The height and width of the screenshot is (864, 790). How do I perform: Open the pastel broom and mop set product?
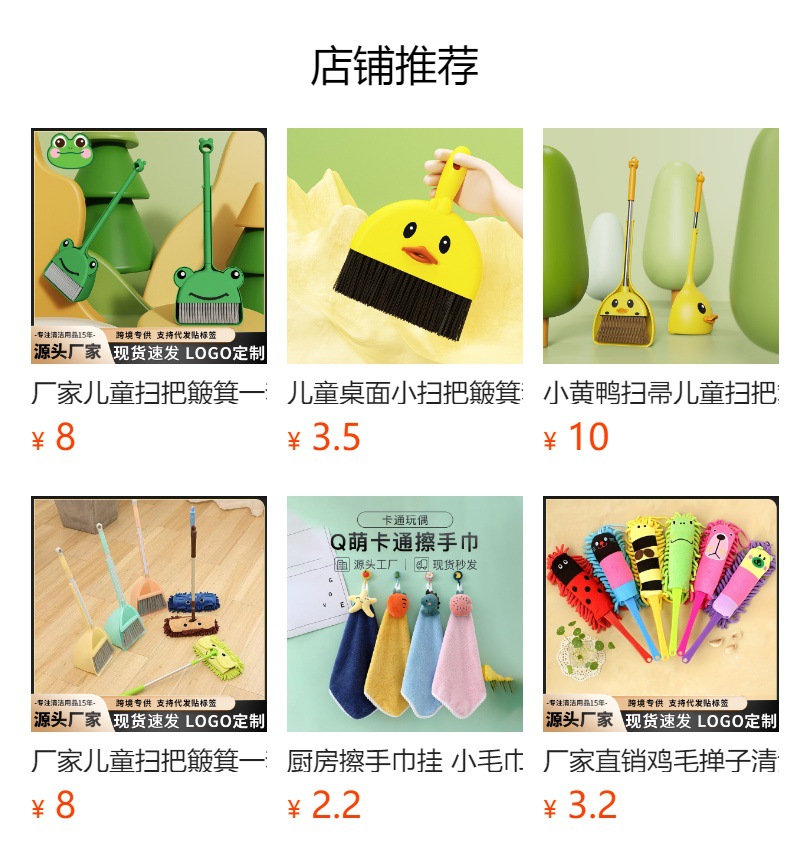149,614
